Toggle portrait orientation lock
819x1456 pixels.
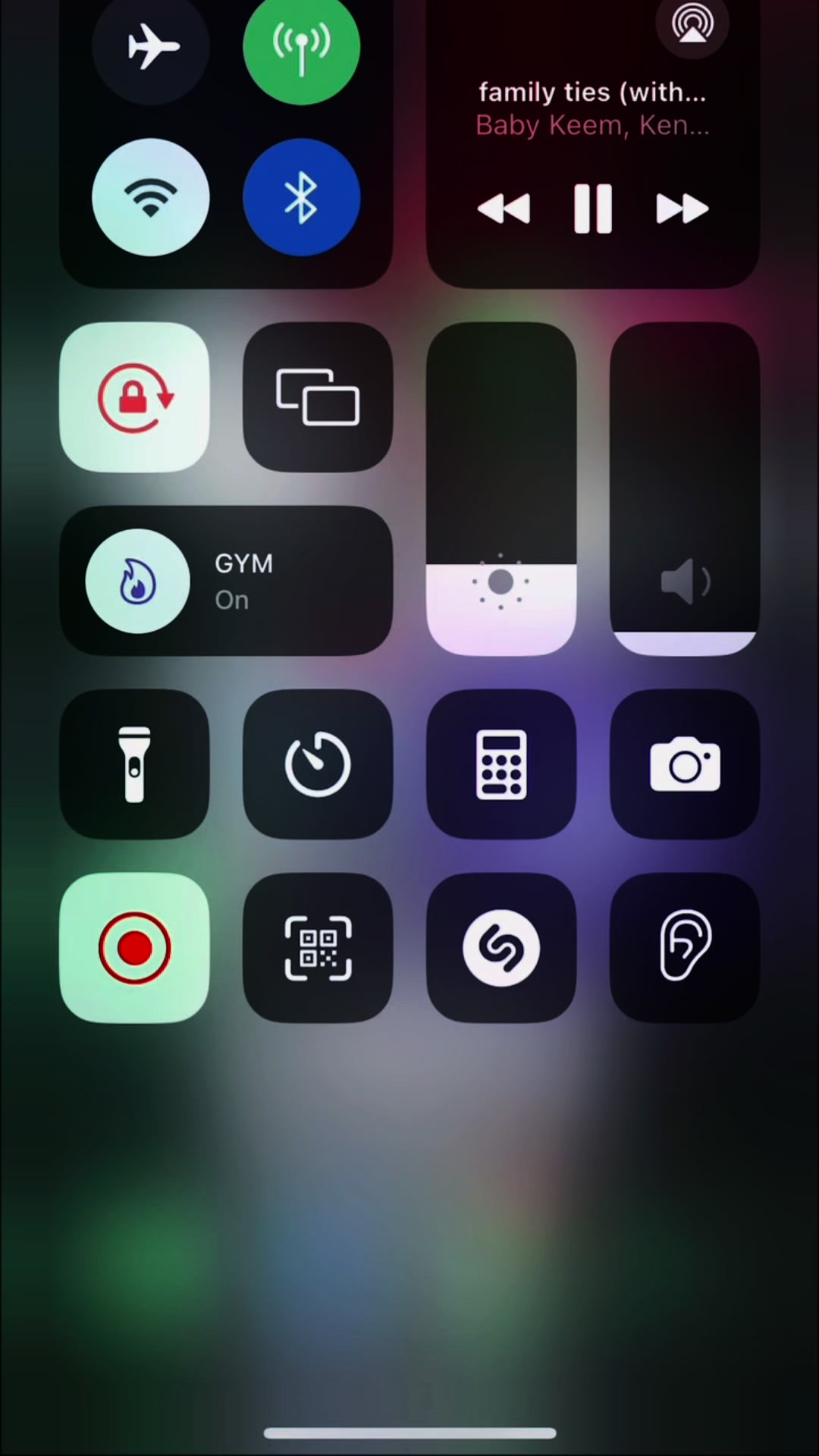click(x=135, y=397)
